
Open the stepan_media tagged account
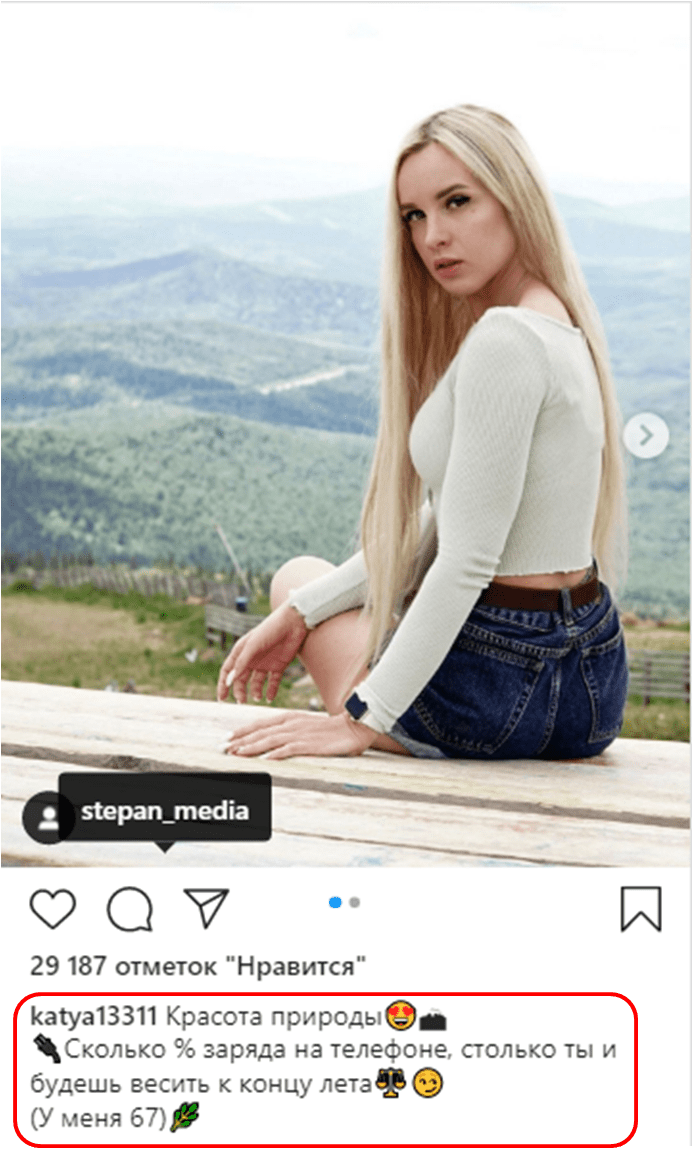pyautogui.click(x=165, y=811)
